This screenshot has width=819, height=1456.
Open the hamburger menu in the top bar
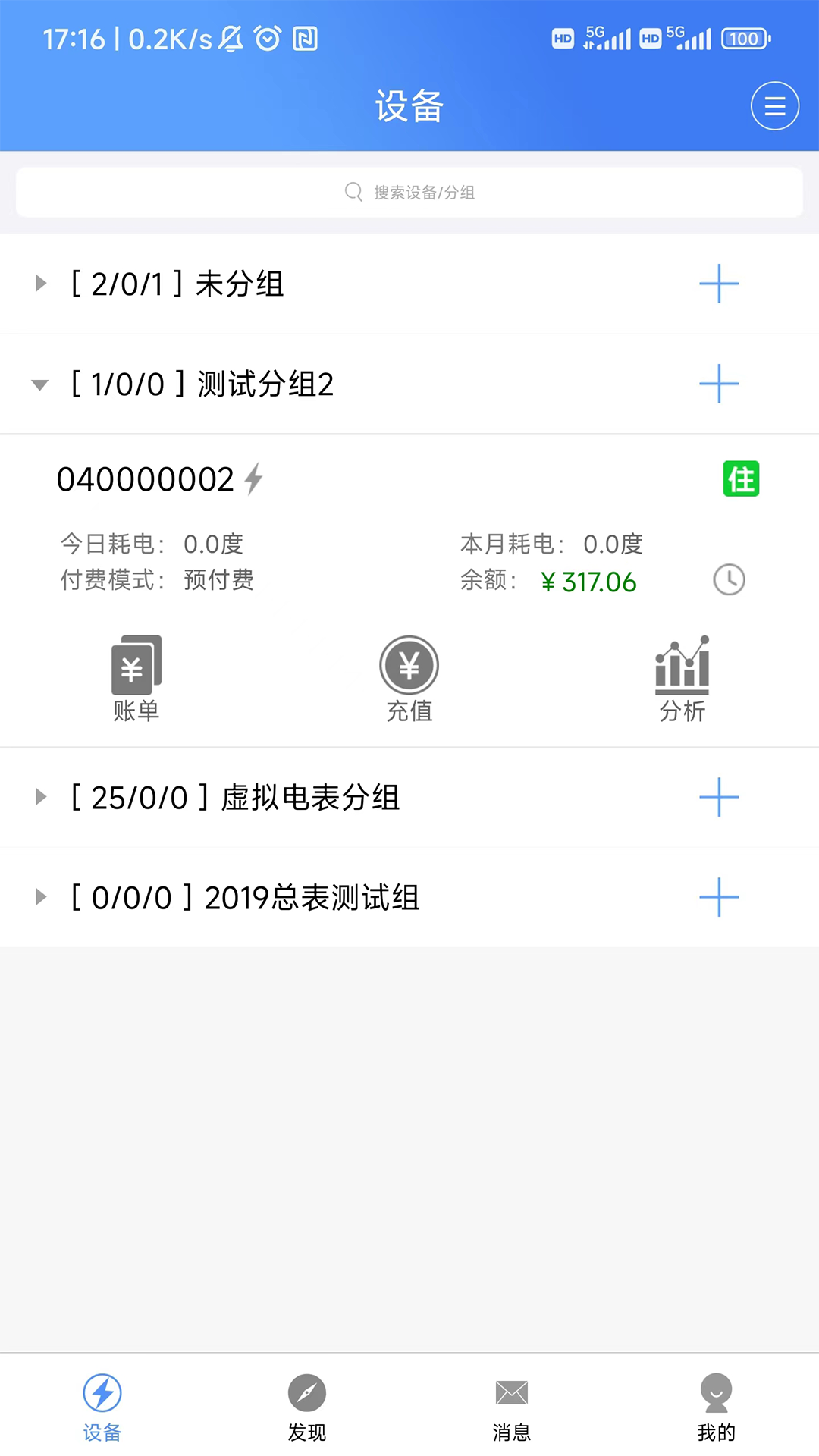774,106
